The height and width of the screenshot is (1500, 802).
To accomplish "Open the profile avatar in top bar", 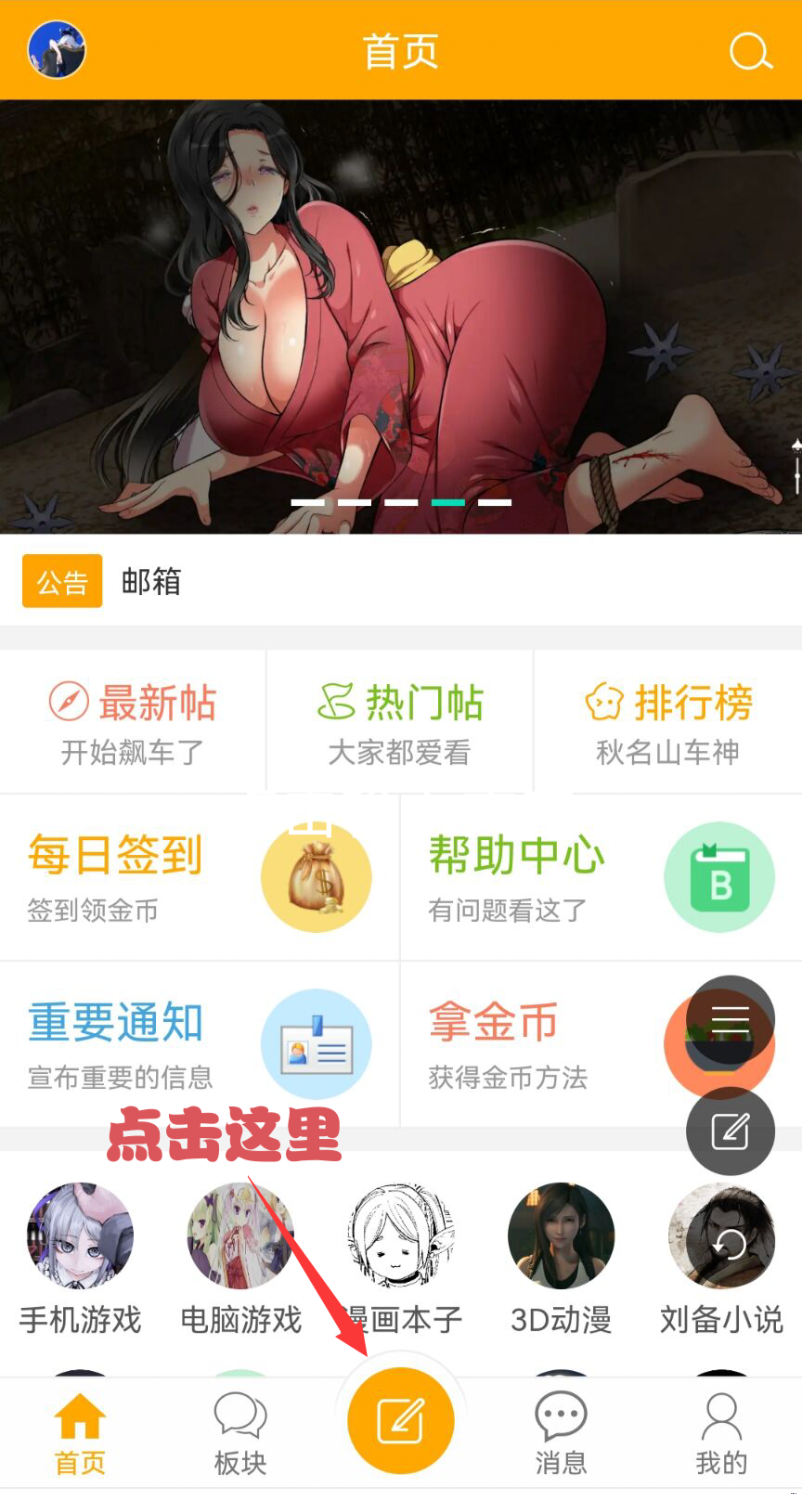I will point(57,50).
